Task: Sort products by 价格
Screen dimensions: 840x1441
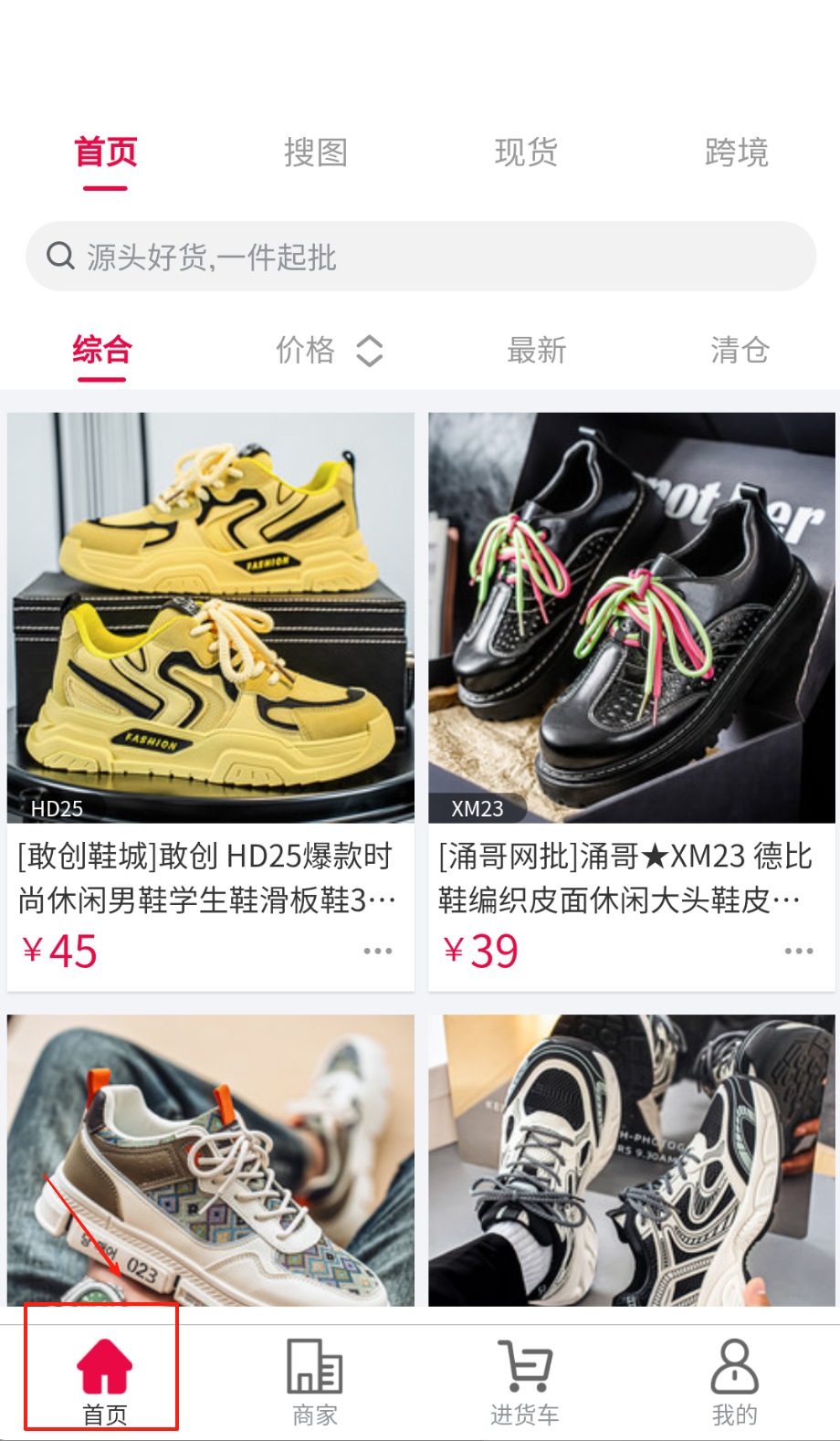Action: [x=328, y=350]
